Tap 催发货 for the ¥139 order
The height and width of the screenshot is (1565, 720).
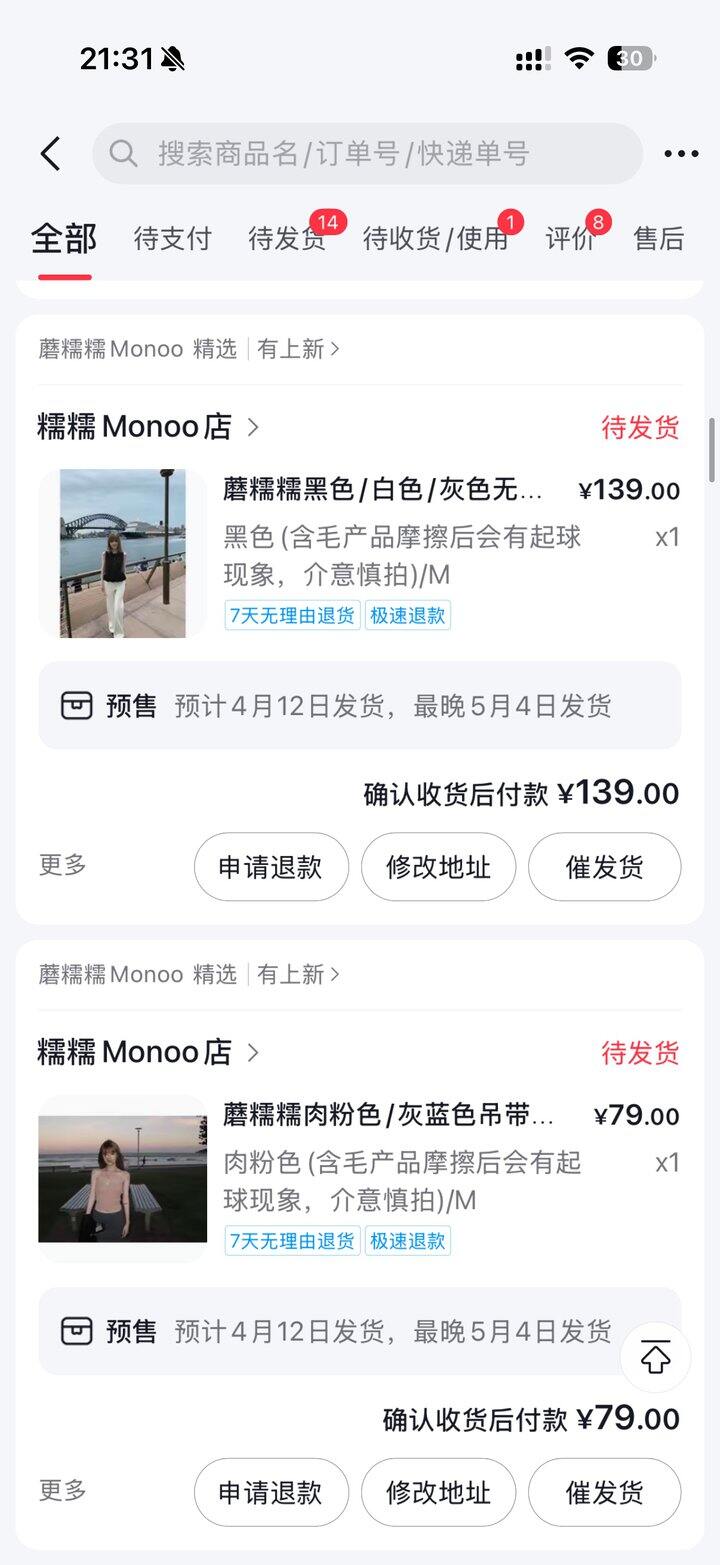604,867
